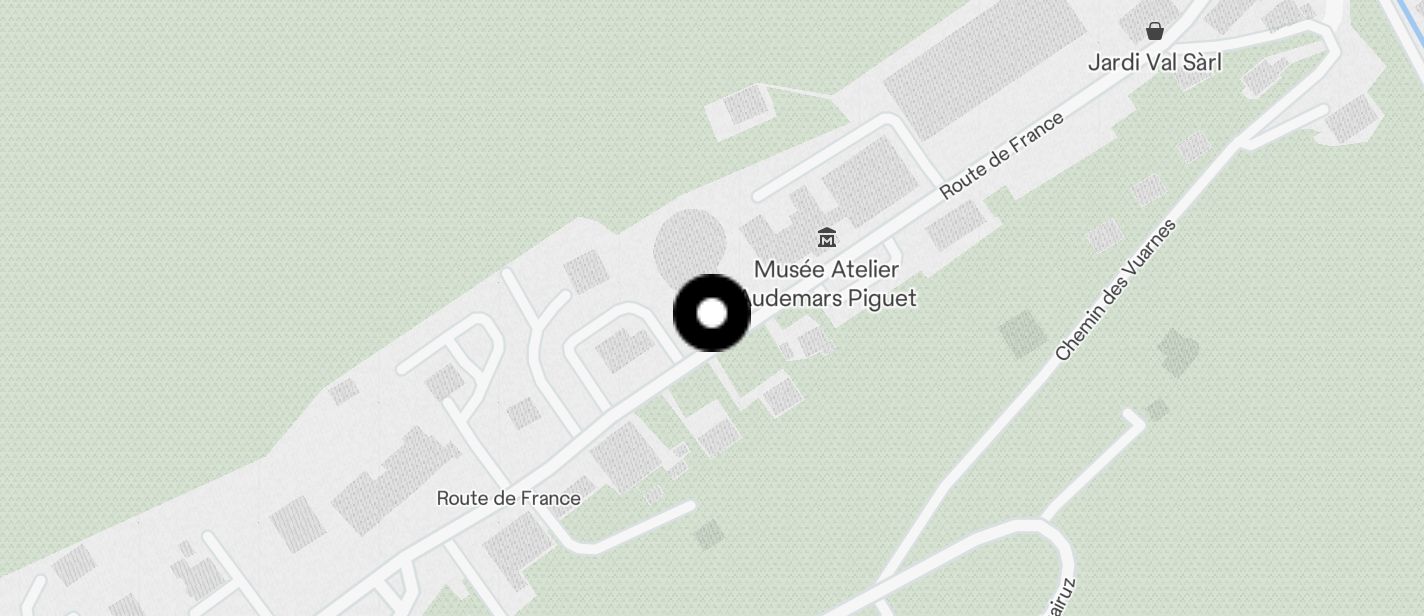
Task: Select the Jardi Val Sàrl shop marker
Action: (1154, 31)
